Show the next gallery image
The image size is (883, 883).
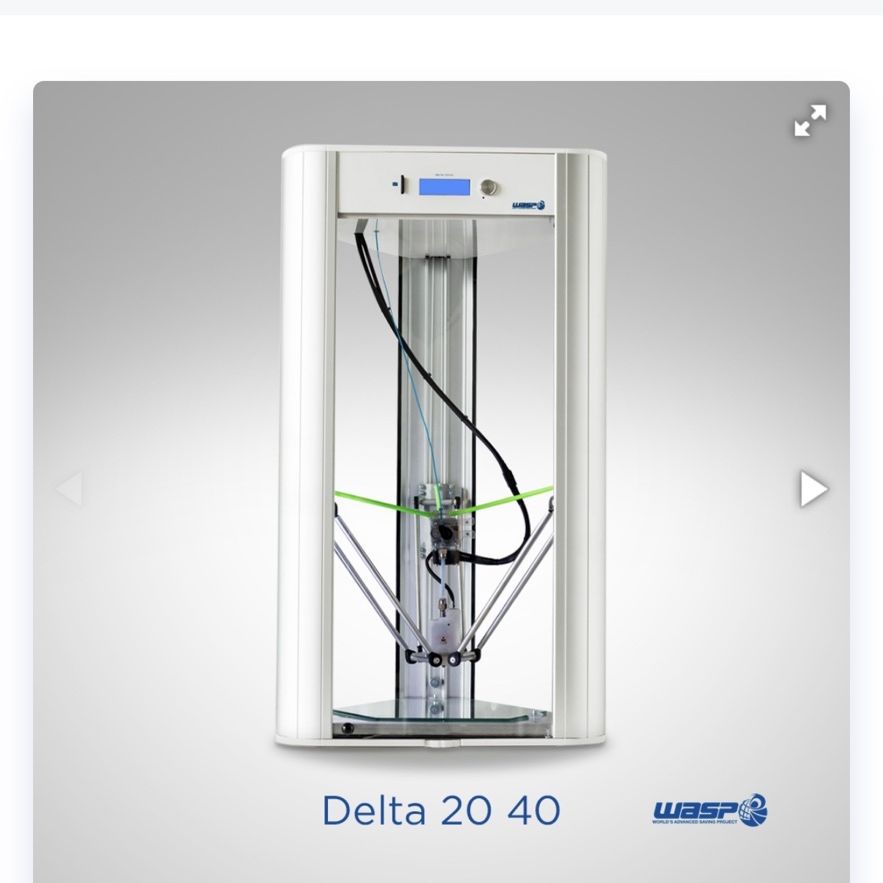pos(814,489)
